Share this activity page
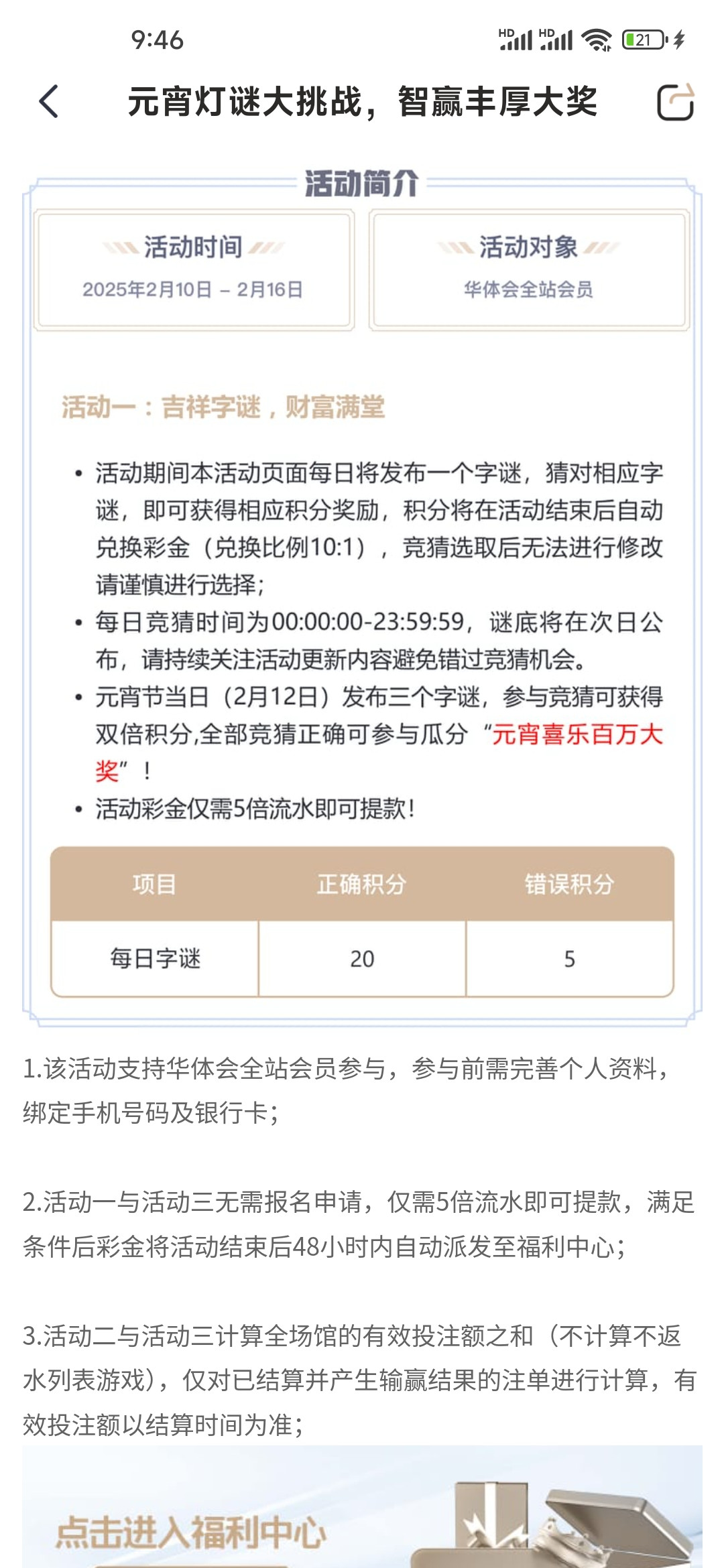The image size is (724, 1568). pyautogui.click(x=674, y=103)
